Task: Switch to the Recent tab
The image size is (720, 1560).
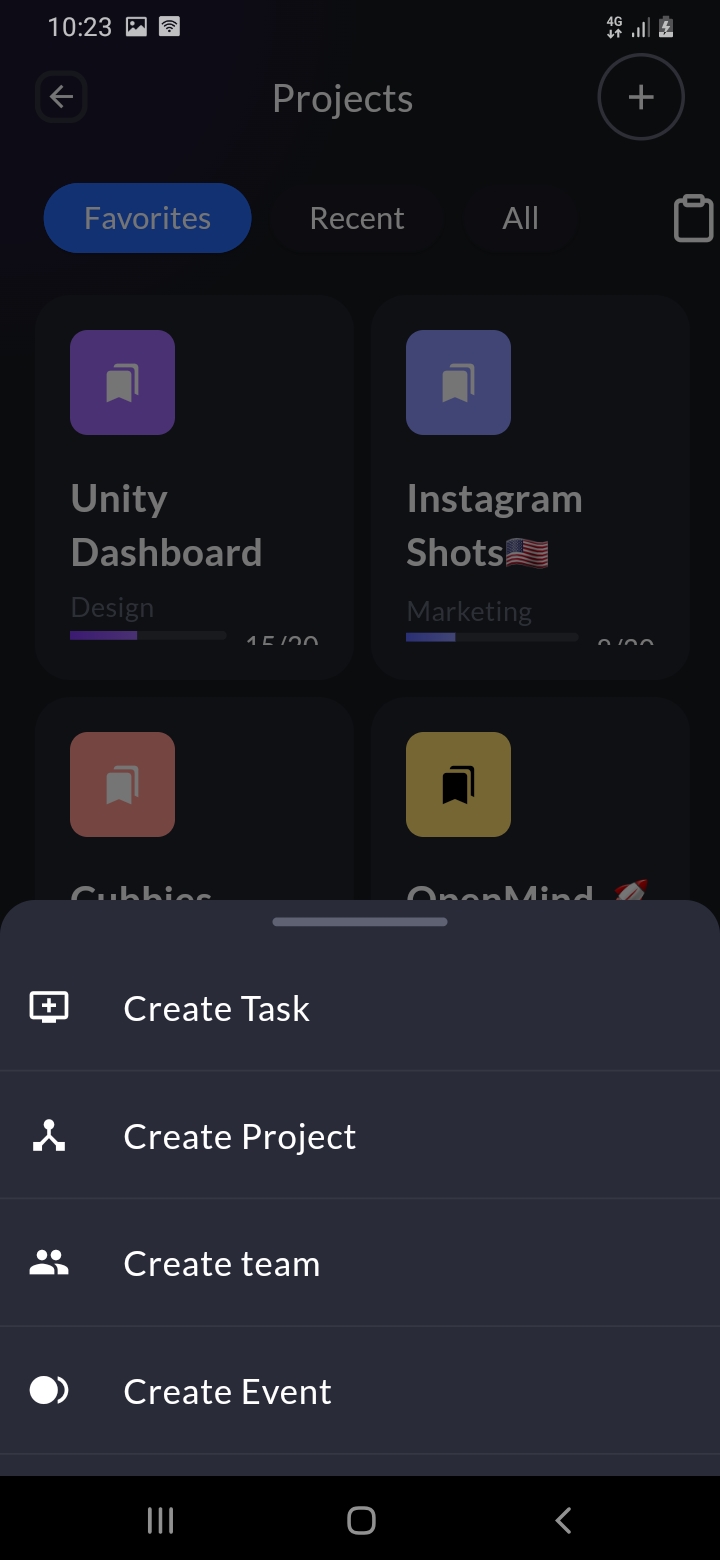Action: 357,218
